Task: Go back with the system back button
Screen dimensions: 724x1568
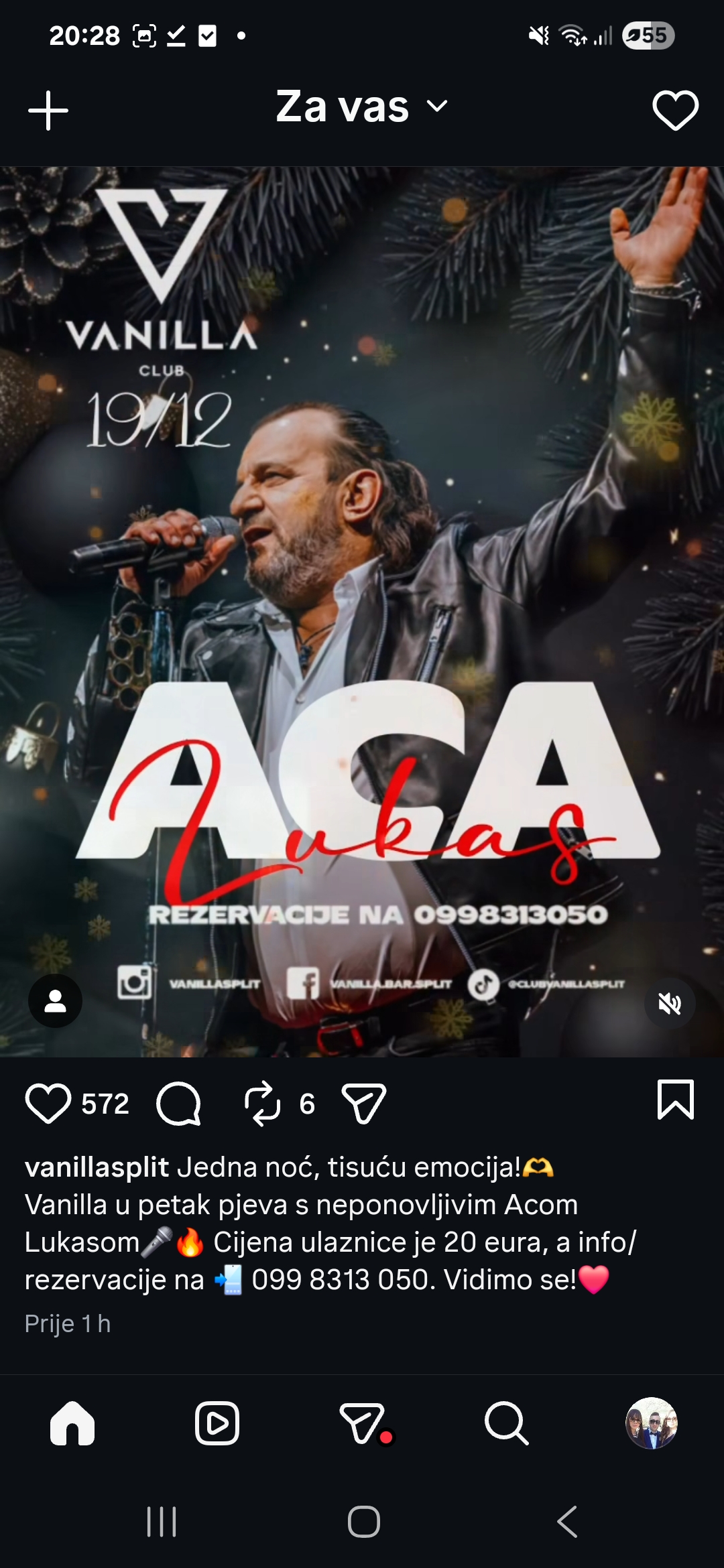Action: pyautogui.click(x=567, y=1521)
